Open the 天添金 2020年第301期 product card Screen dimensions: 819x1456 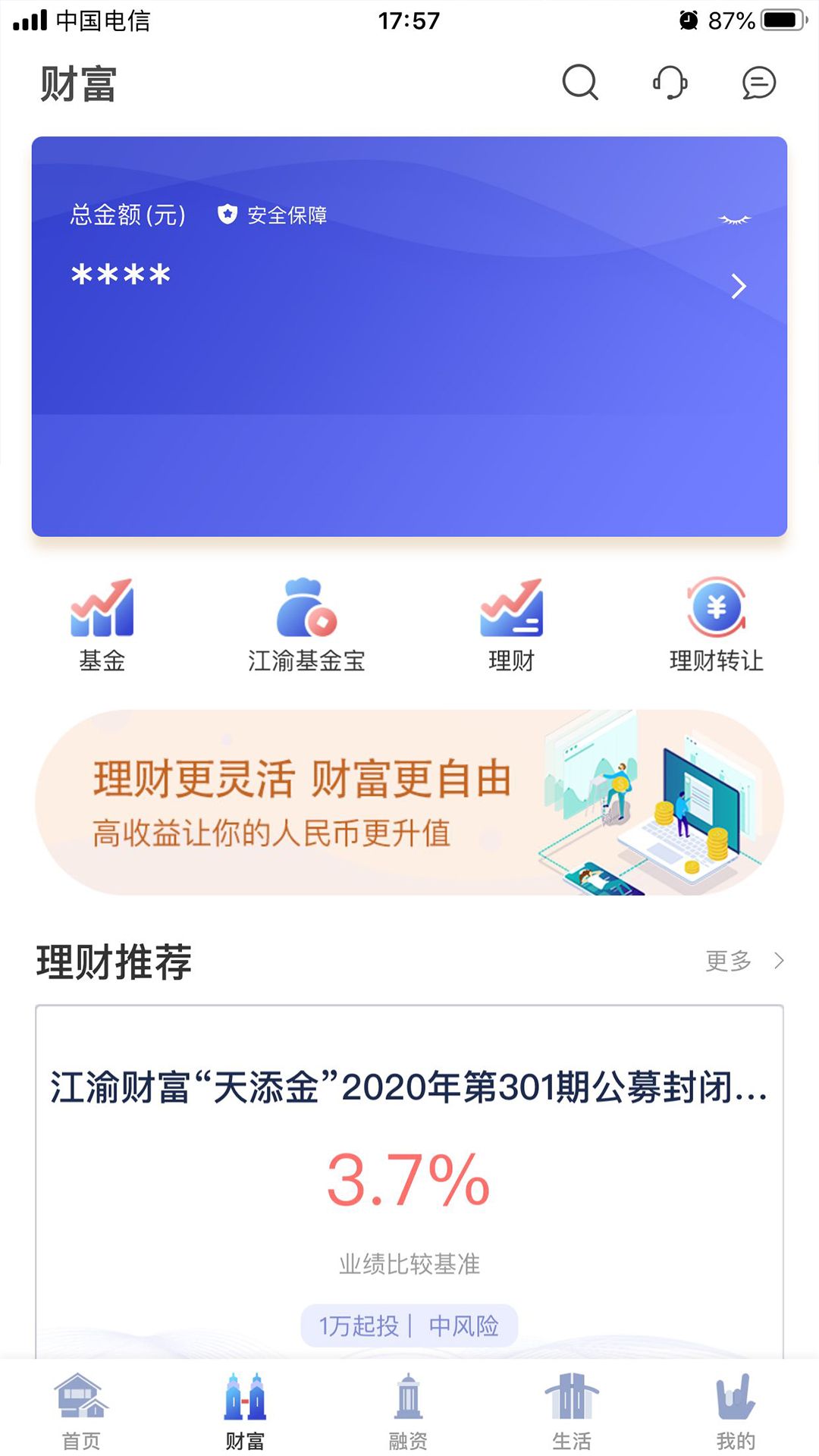pos(409,1181)
